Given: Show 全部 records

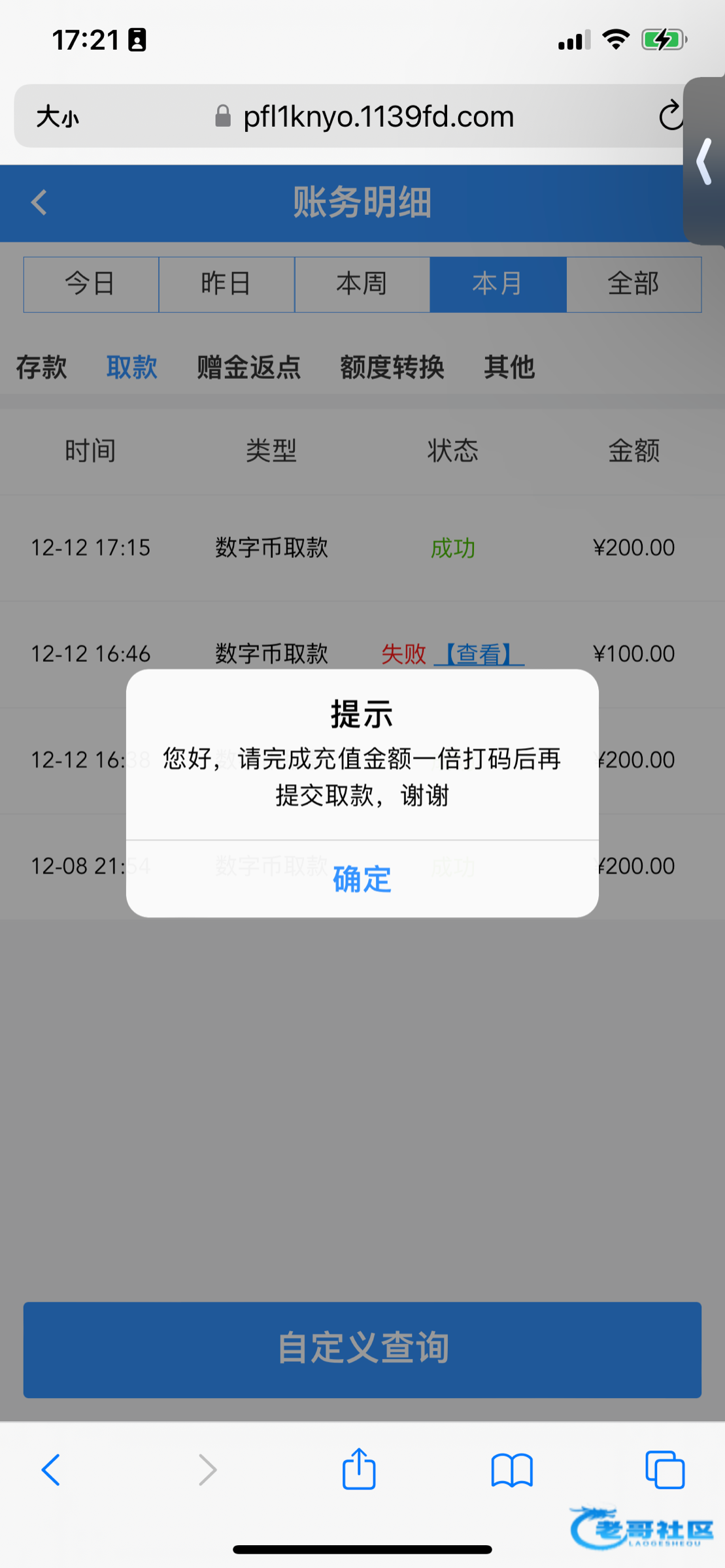Looking at the screenshot, I should click(633, 284).
